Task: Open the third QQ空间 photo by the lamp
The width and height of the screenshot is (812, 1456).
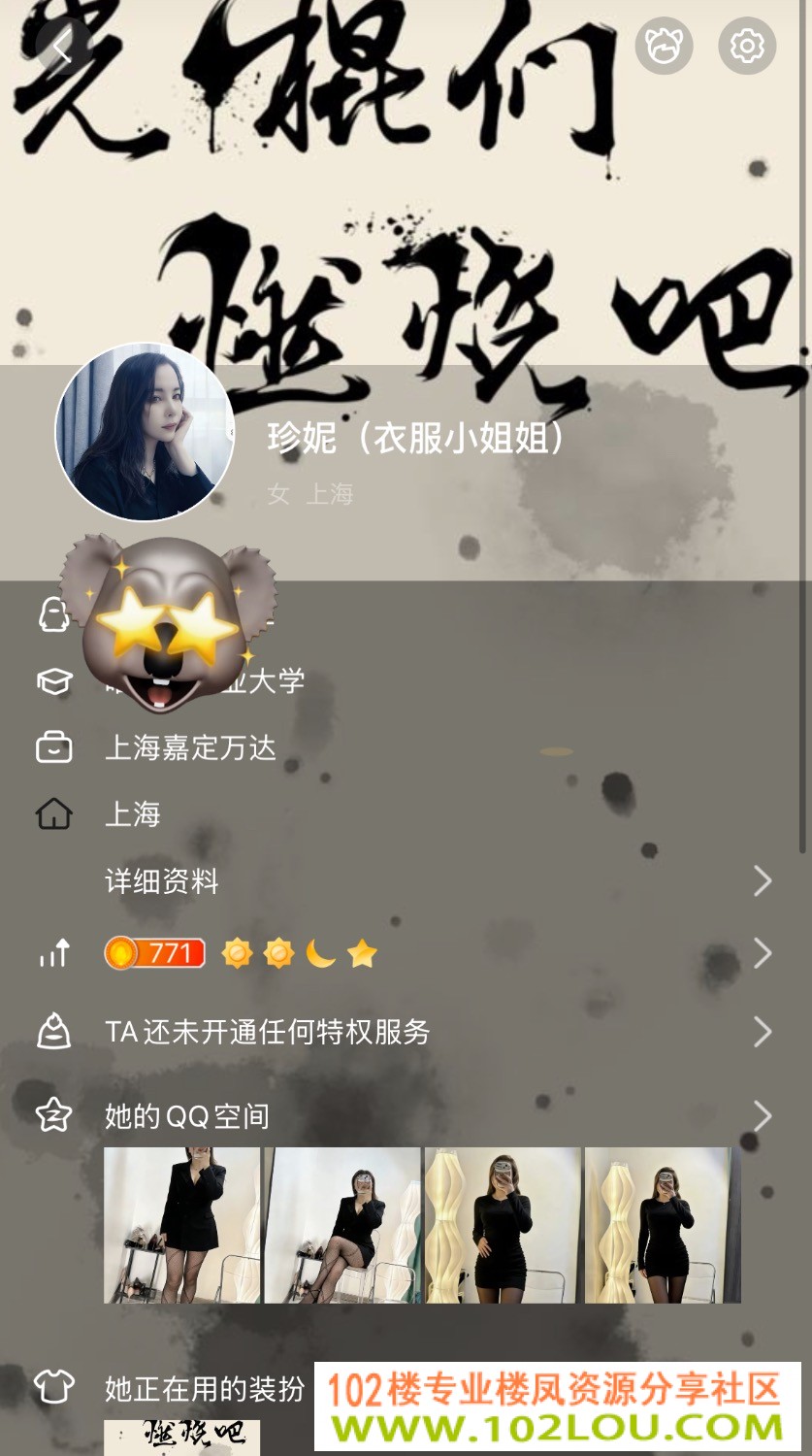Action: coord(503,1225)
